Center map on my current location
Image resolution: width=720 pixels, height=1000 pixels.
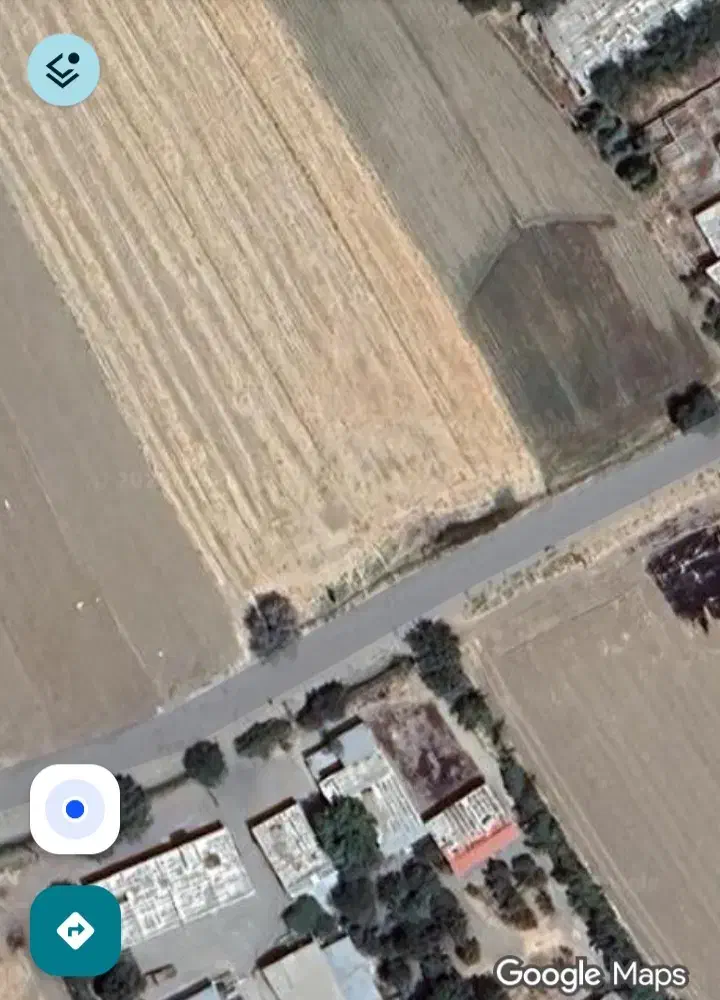coord(75,809)
